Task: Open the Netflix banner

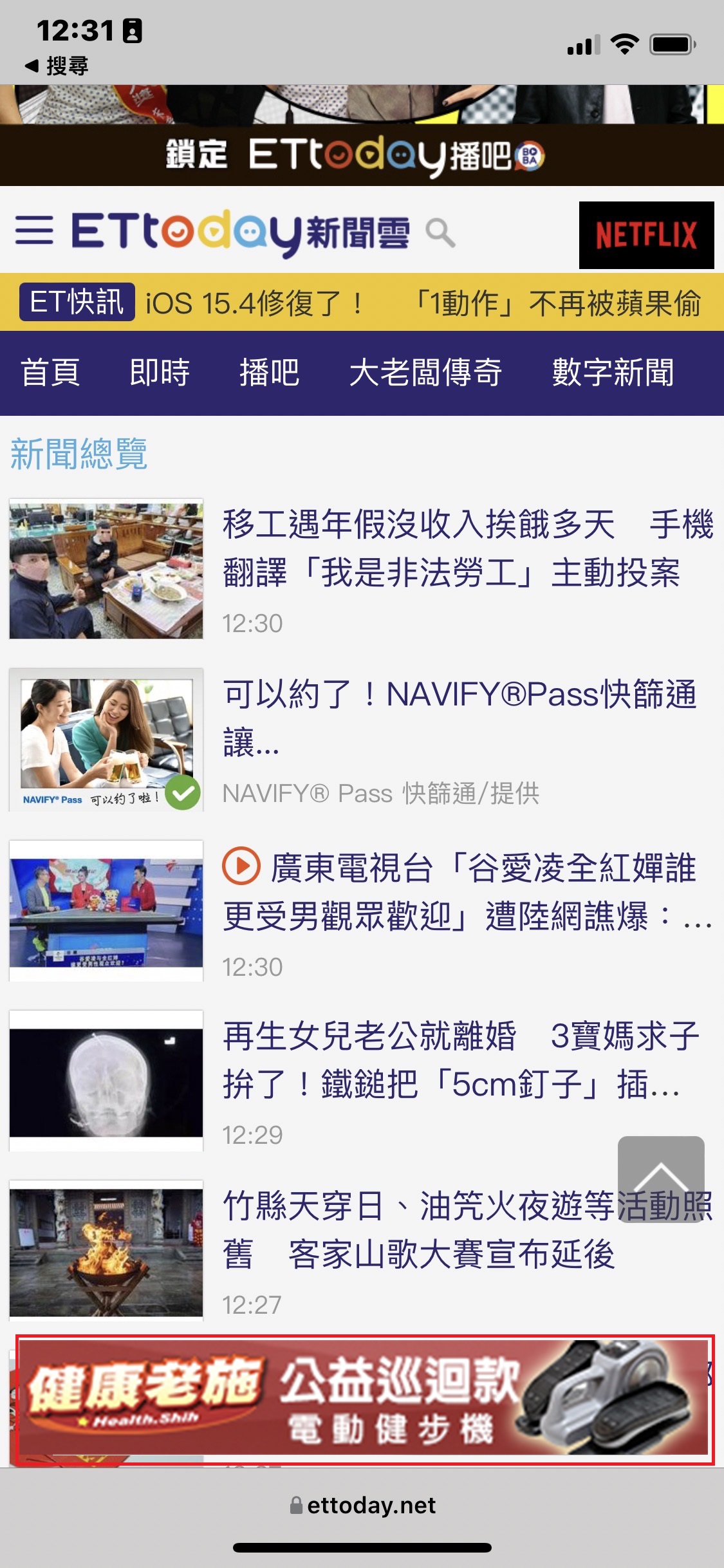Action: click(x=646, y=235)
